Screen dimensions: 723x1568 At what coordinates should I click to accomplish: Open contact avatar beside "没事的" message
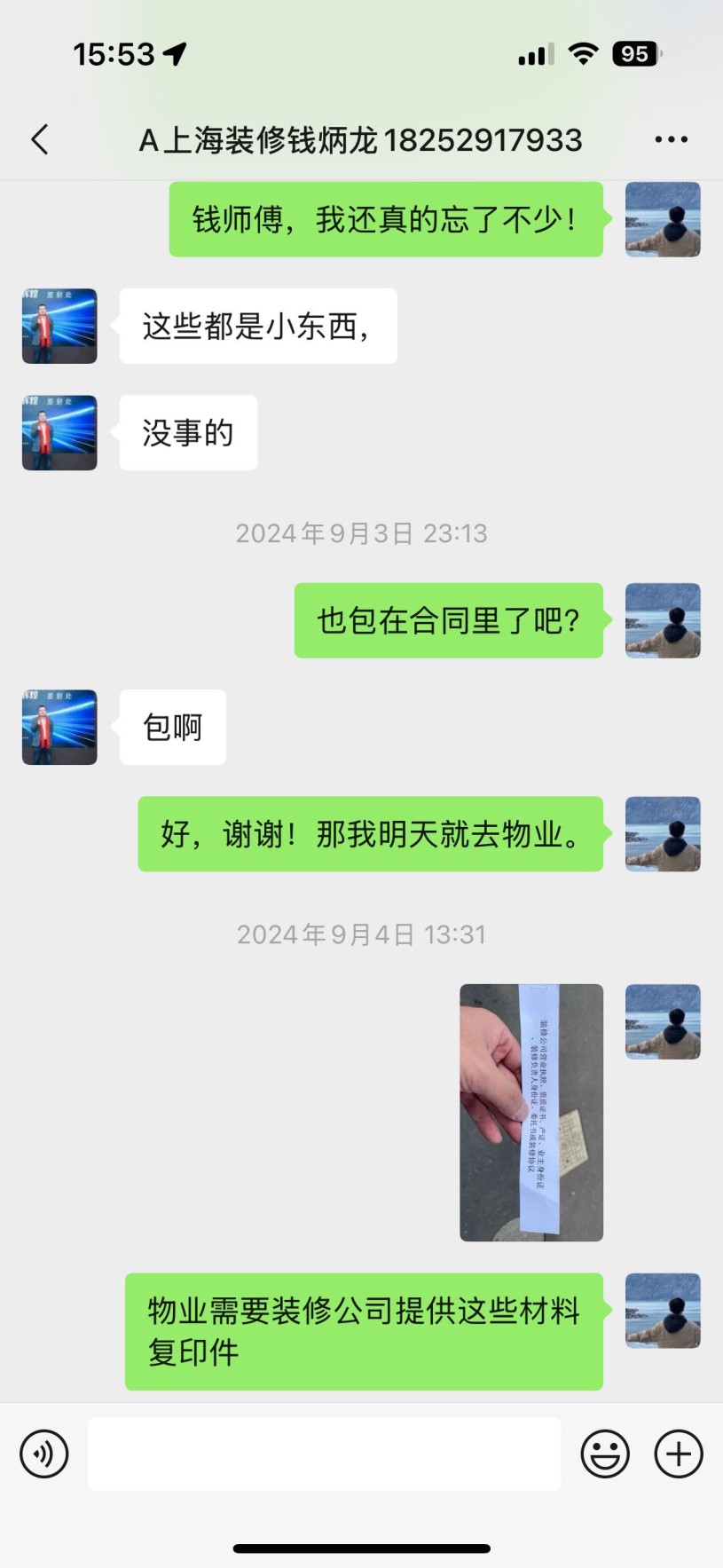tap(59, 432)
